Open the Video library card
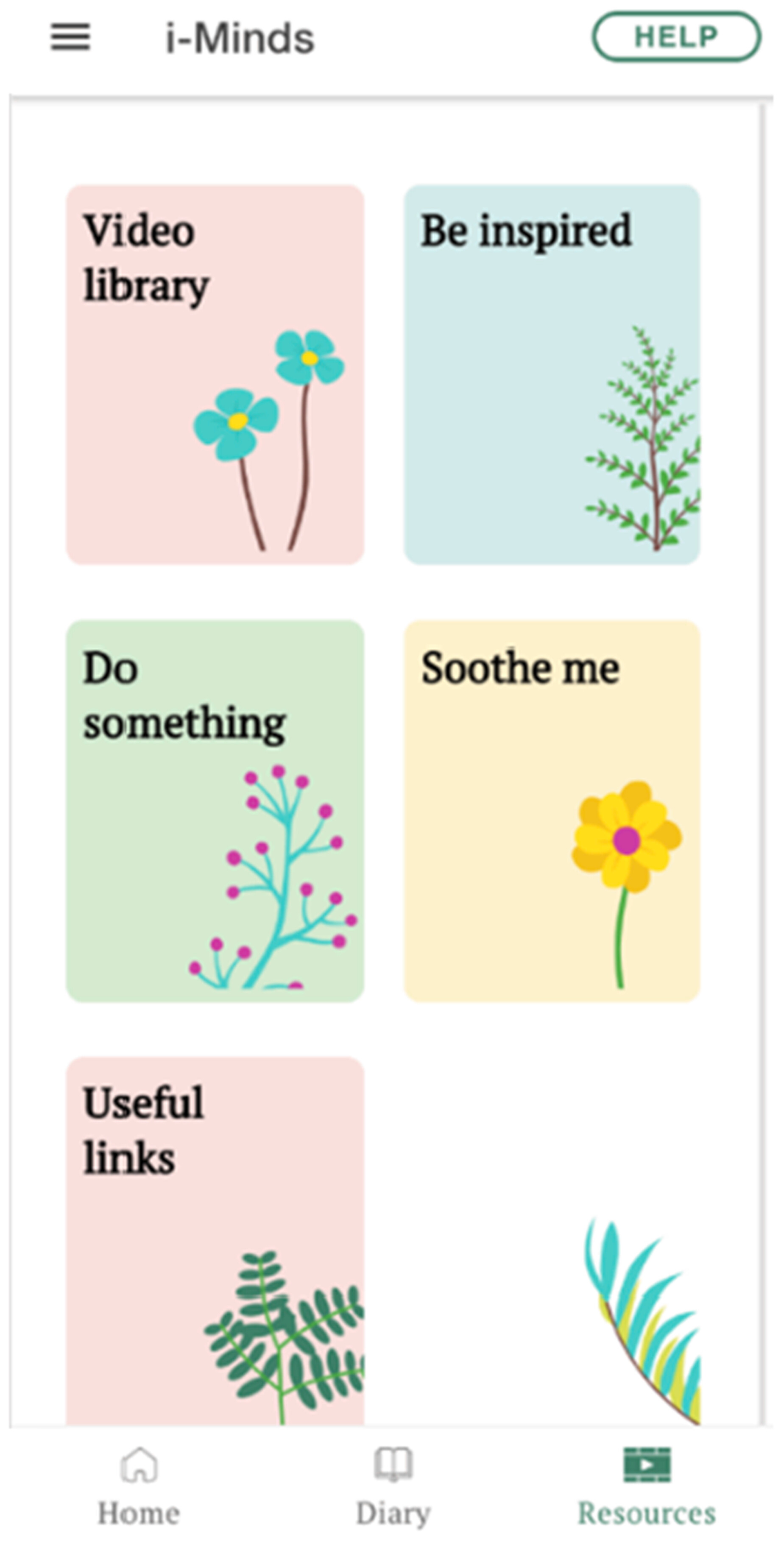This screenshot has width=784, height=1543. point(215,374)
